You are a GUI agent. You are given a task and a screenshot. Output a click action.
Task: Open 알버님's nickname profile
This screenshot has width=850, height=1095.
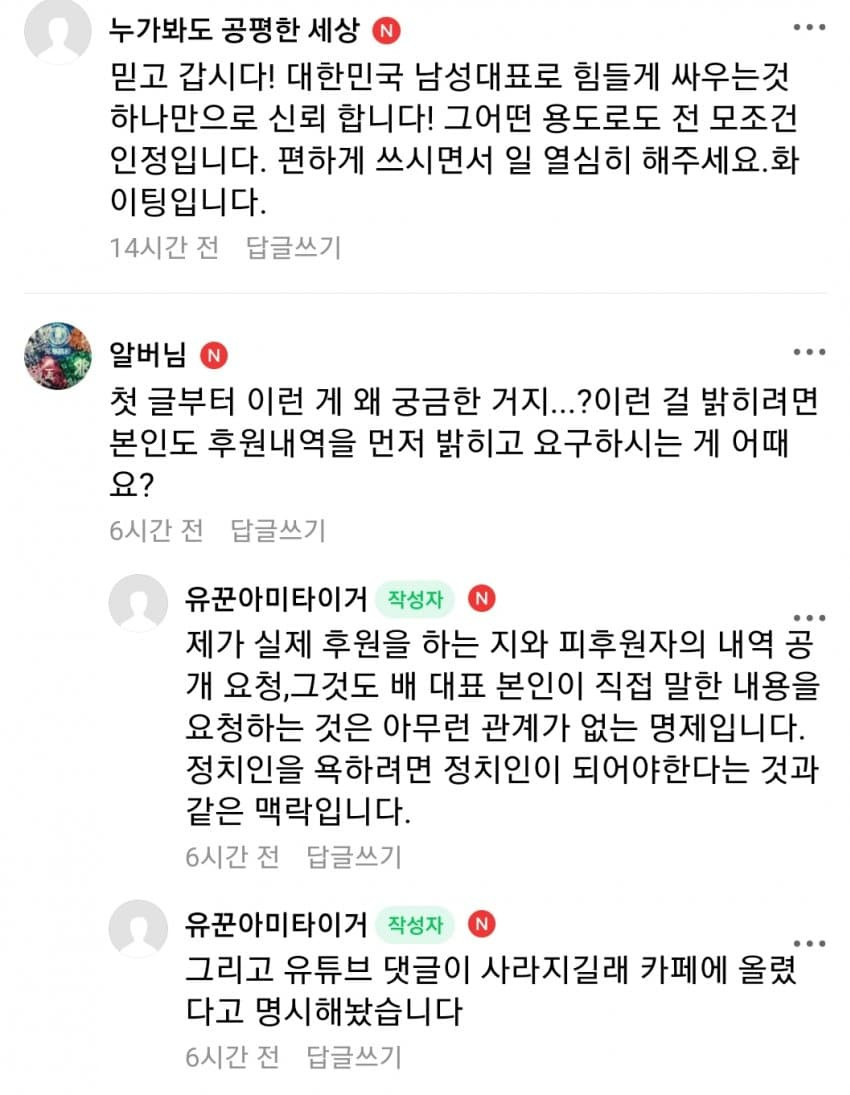[x=148, y=354]
